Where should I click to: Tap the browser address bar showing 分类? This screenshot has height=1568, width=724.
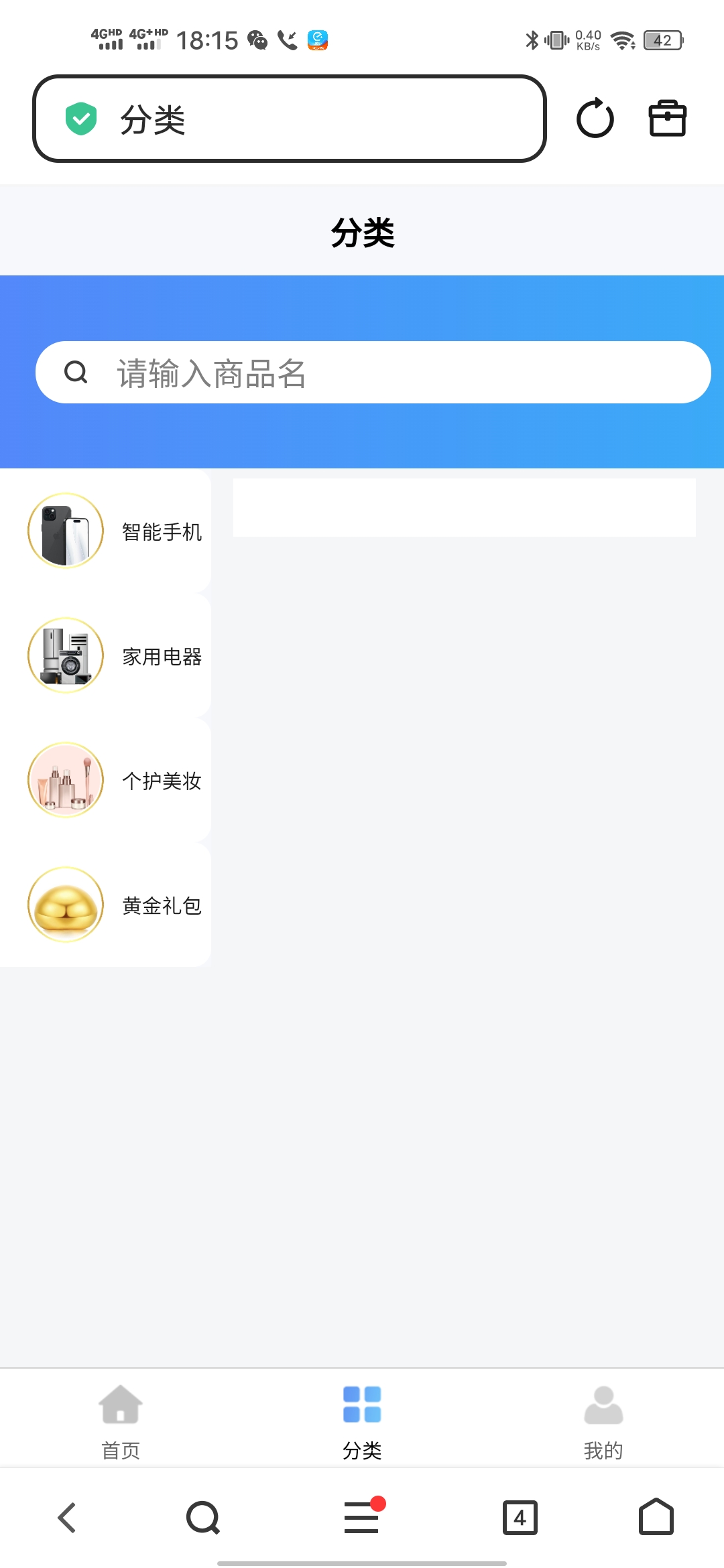pyautogui.click(x=288, y=119)
